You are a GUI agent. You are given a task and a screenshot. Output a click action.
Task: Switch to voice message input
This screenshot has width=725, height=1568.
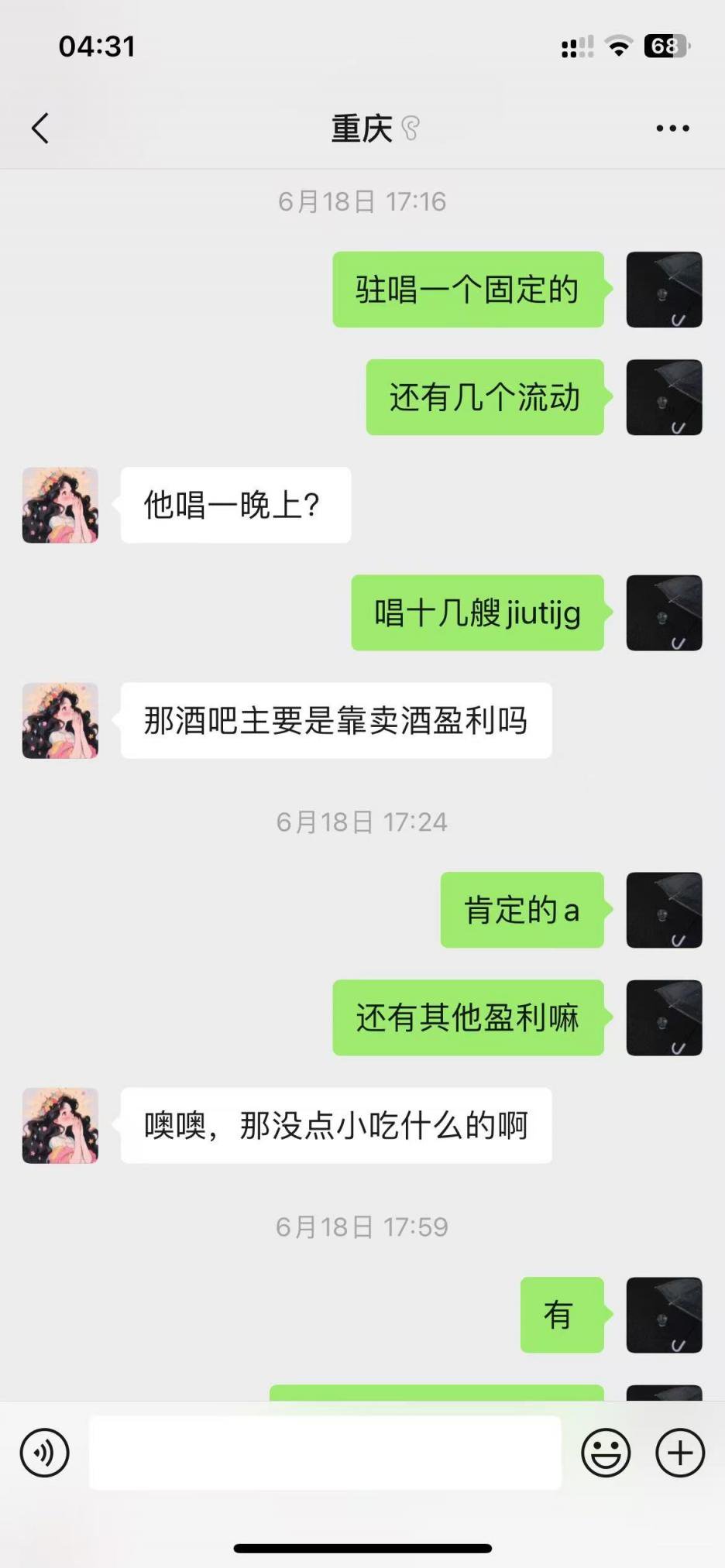click(45, 1453)
